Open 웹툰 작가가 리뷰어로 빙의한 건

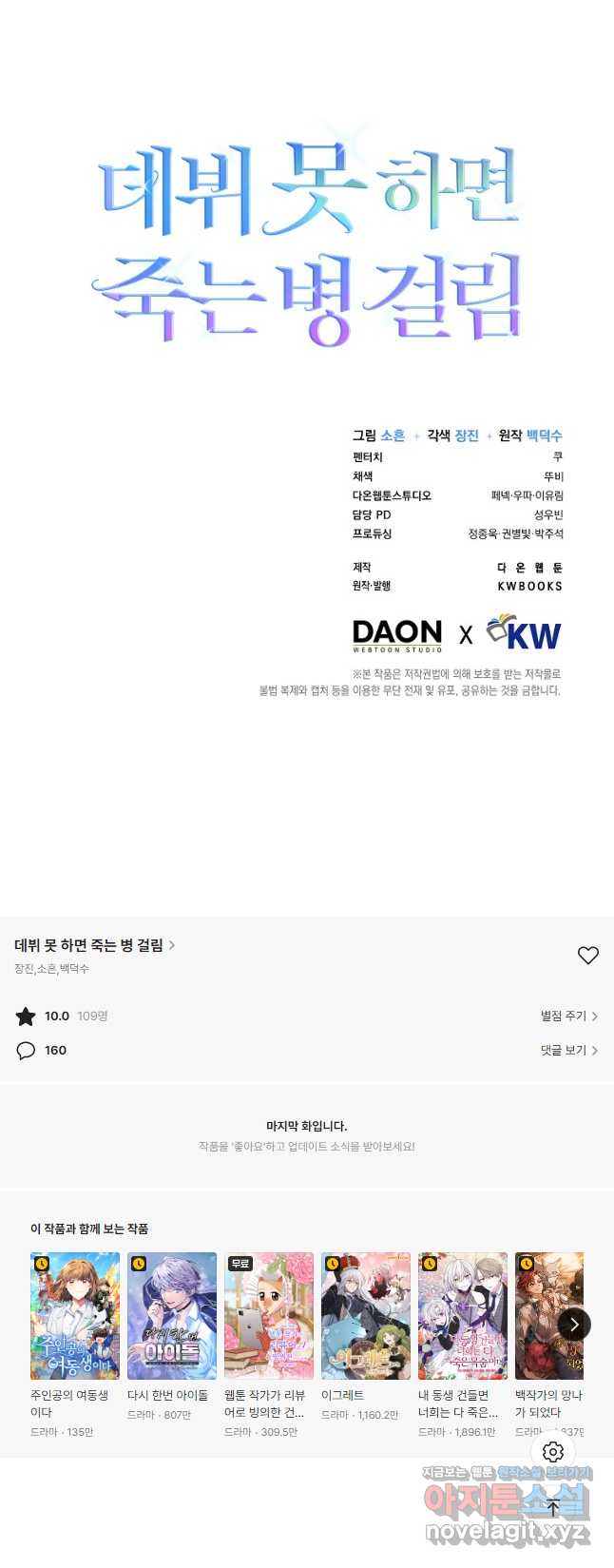[269, 1316]
